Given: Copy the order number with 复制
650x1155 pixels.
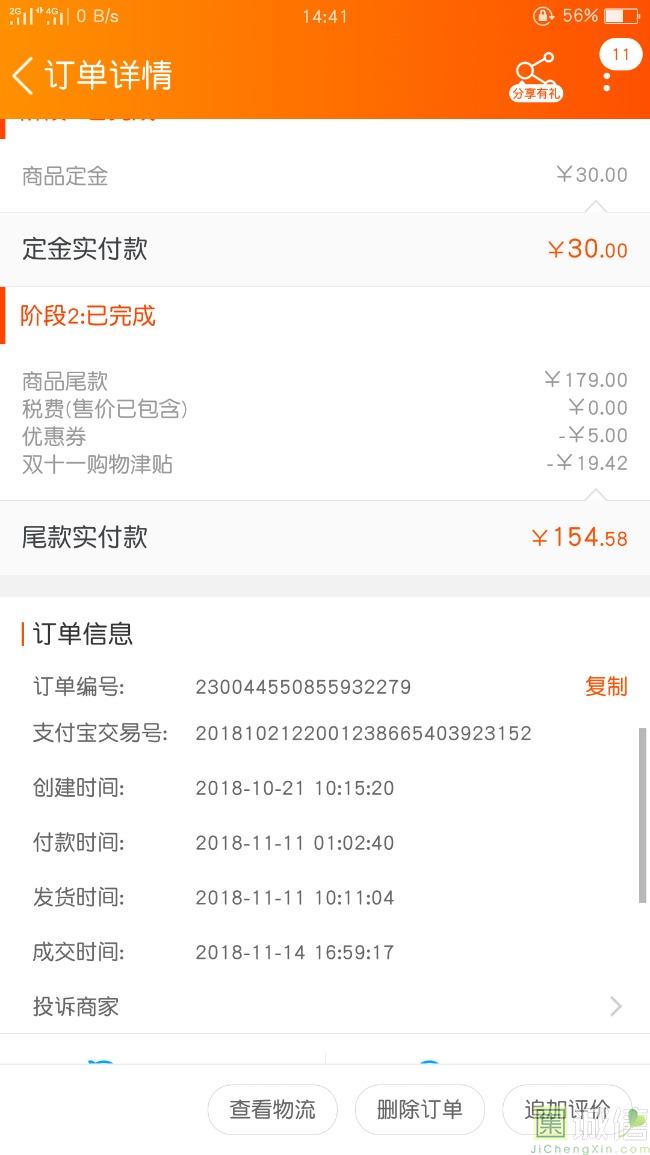Looking at the screenshot, I should pos(606,686).
